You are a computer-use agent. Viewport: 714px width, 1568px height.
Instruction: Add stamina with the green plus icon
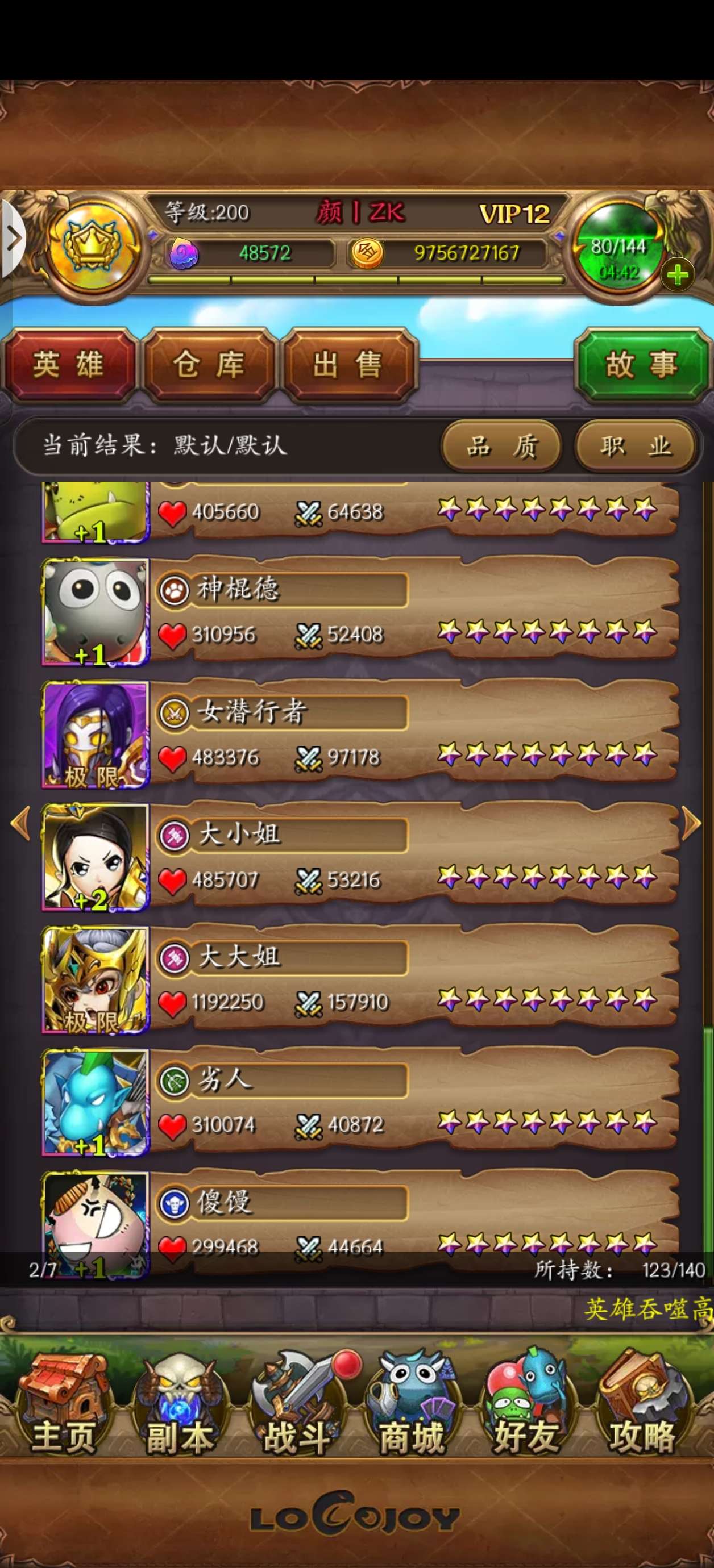click(678, 275)
